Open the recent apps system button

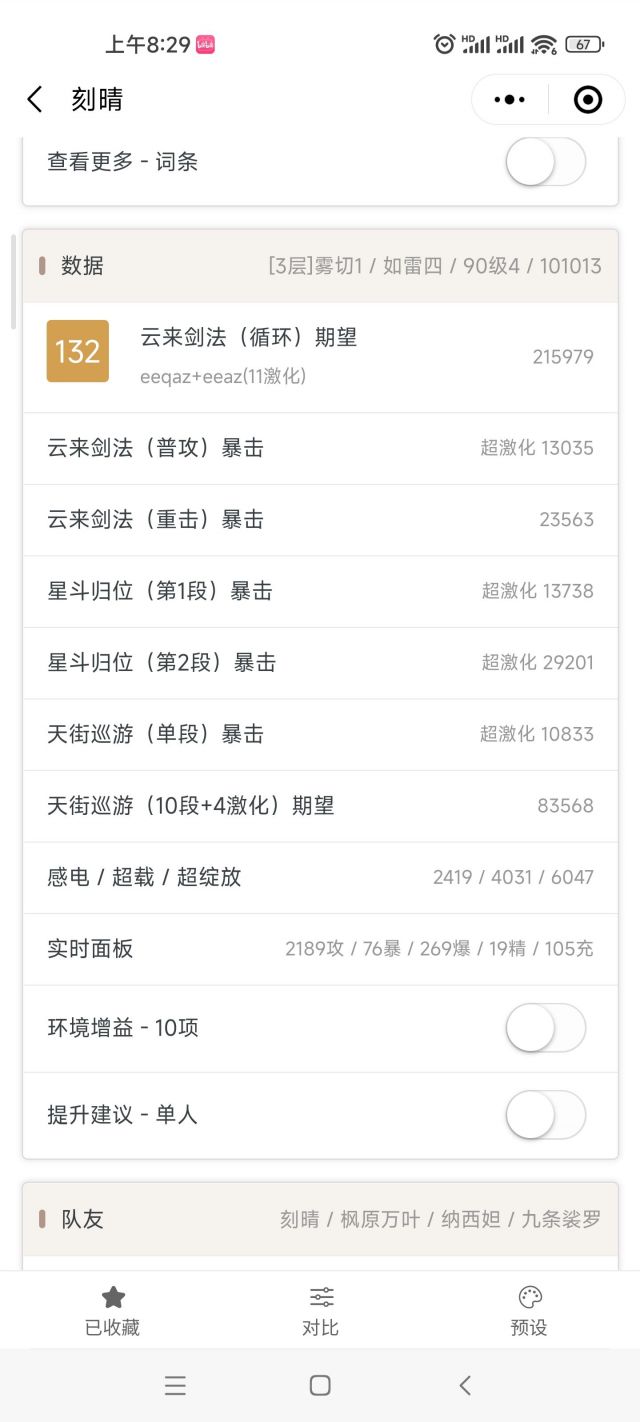tap(175, 1385)
